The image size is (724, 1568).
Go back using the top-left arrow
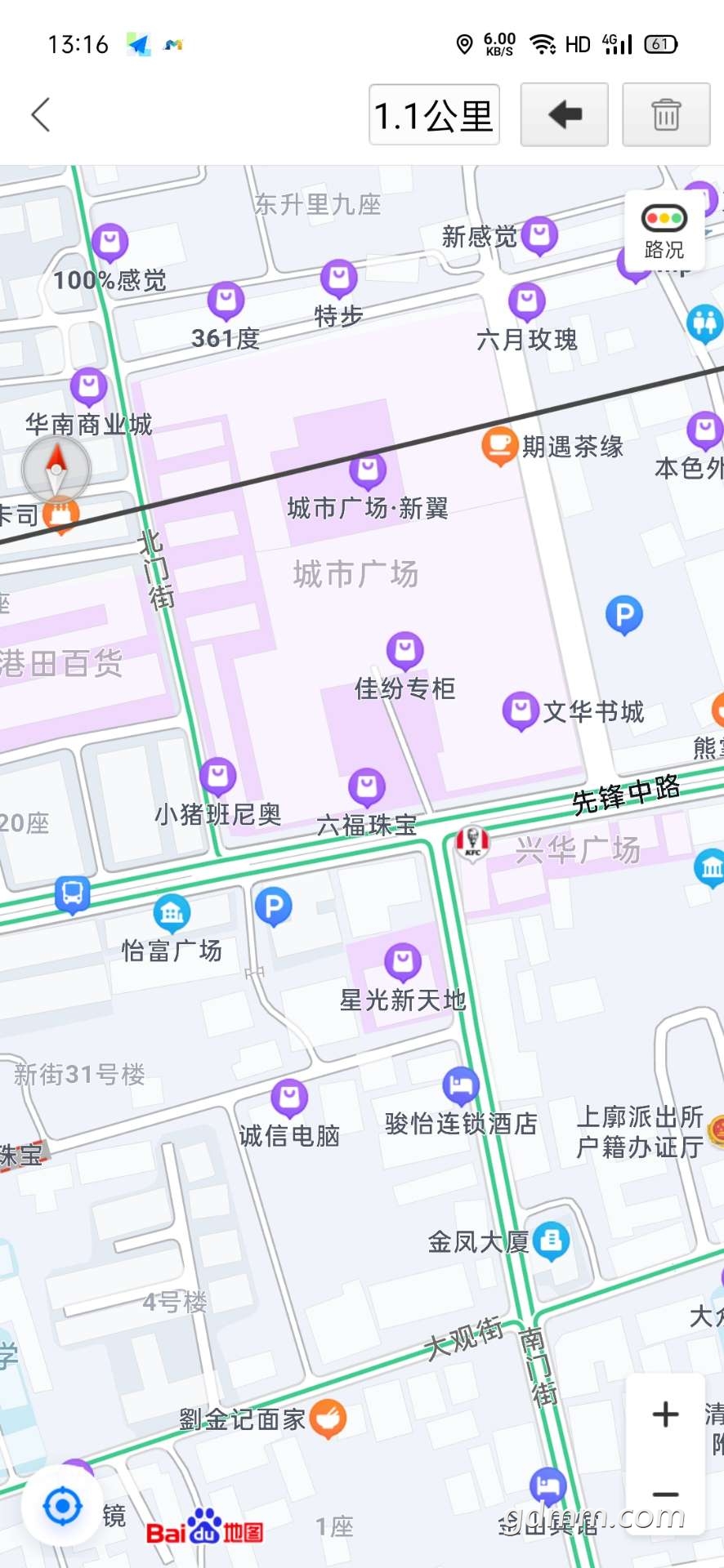(x=41, y=114)
